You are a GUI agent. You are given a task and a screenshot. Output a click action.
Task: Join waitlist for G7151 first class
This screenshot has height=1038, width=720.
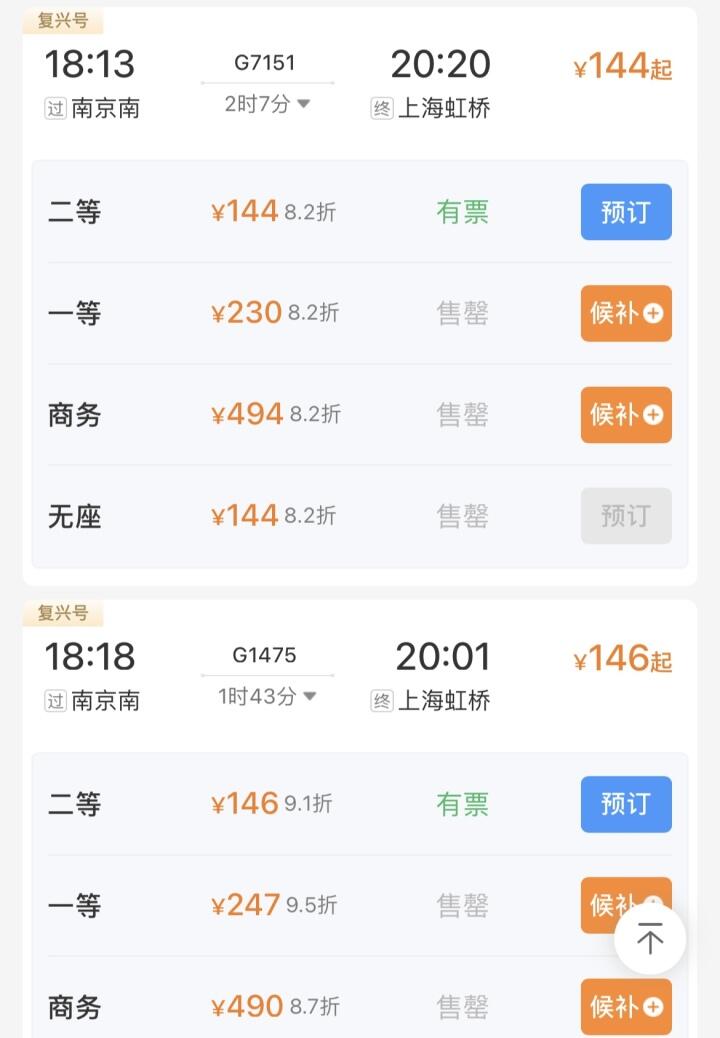pos(625,313)
